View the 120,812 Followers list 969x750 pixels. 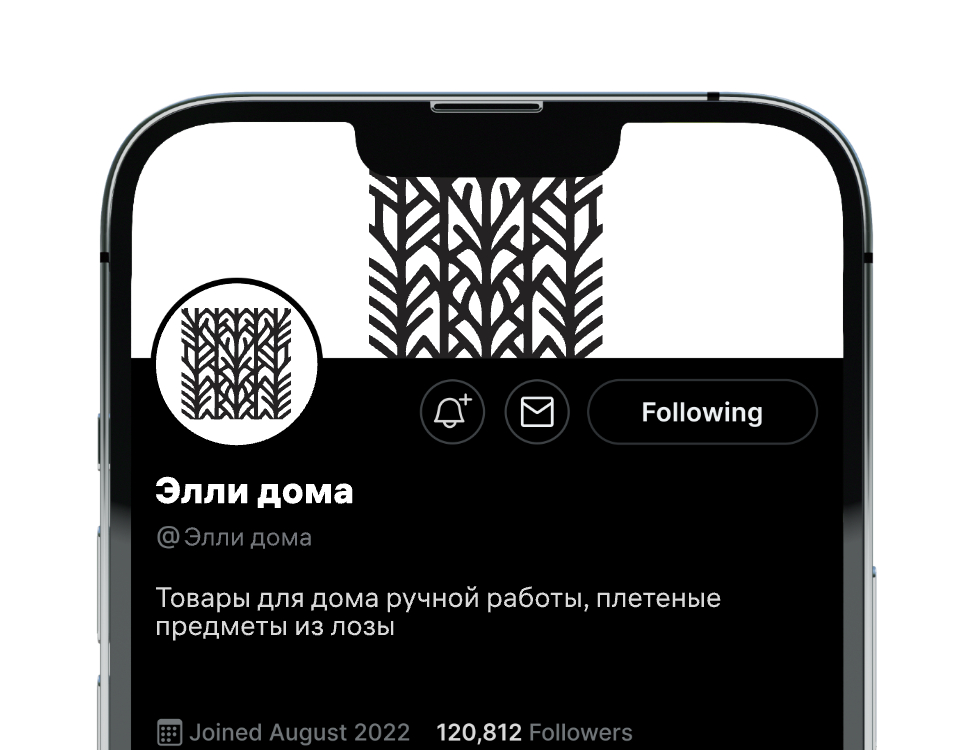click(x=534, y=732)
